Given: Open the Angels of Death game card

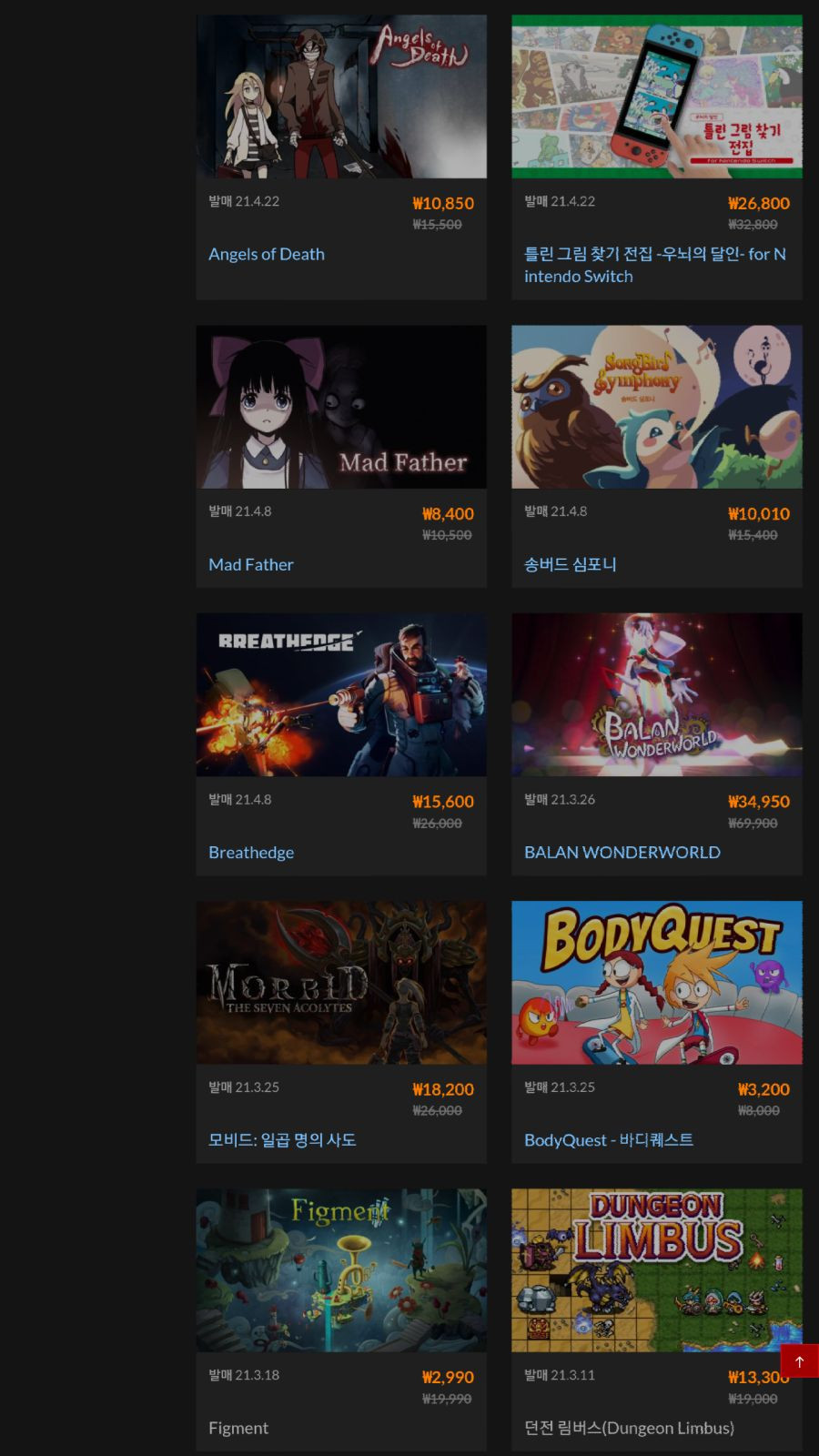Looking at the screenshot, I should [x=341, y=157].
